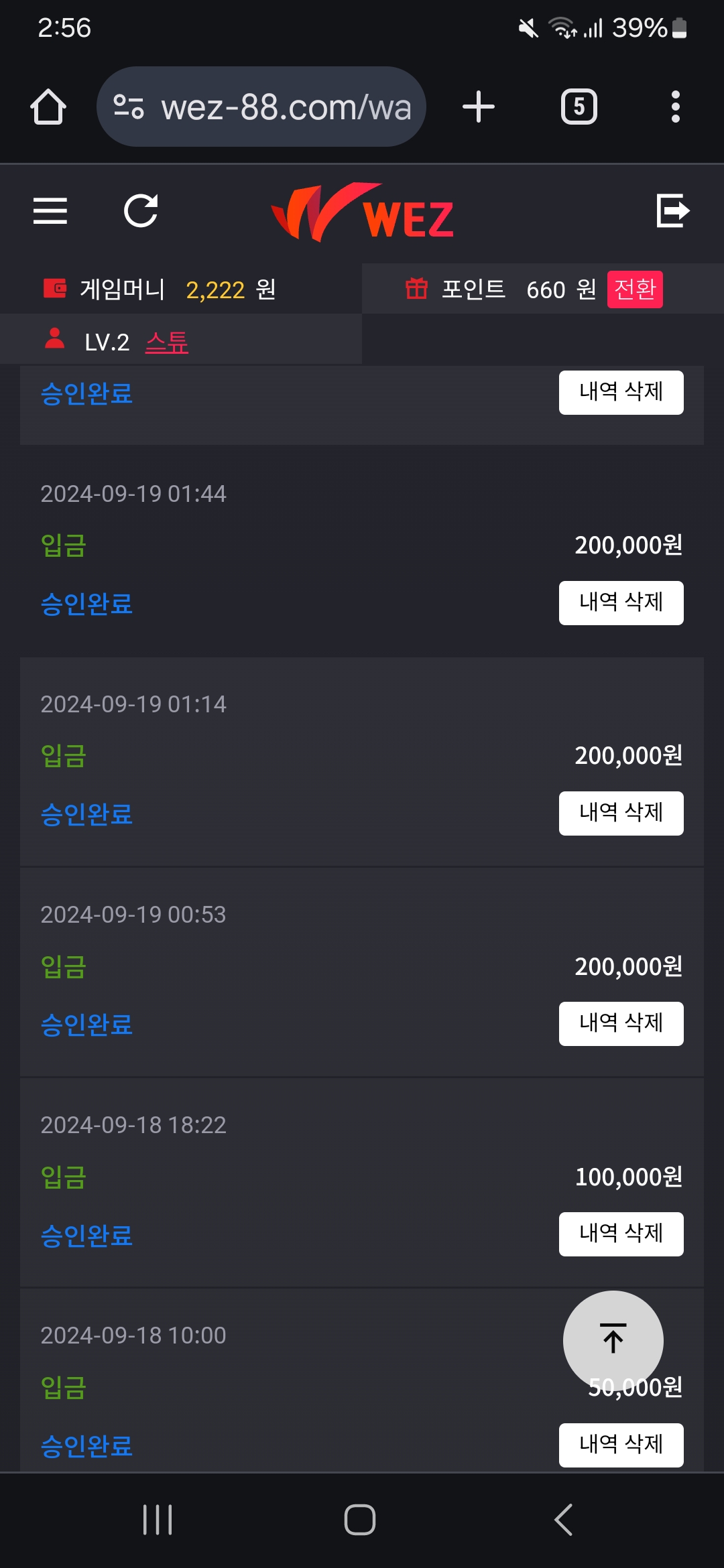Screen dimensions: 724x1568
Task: Go back using the system back button
Action: pos(564,1520)
